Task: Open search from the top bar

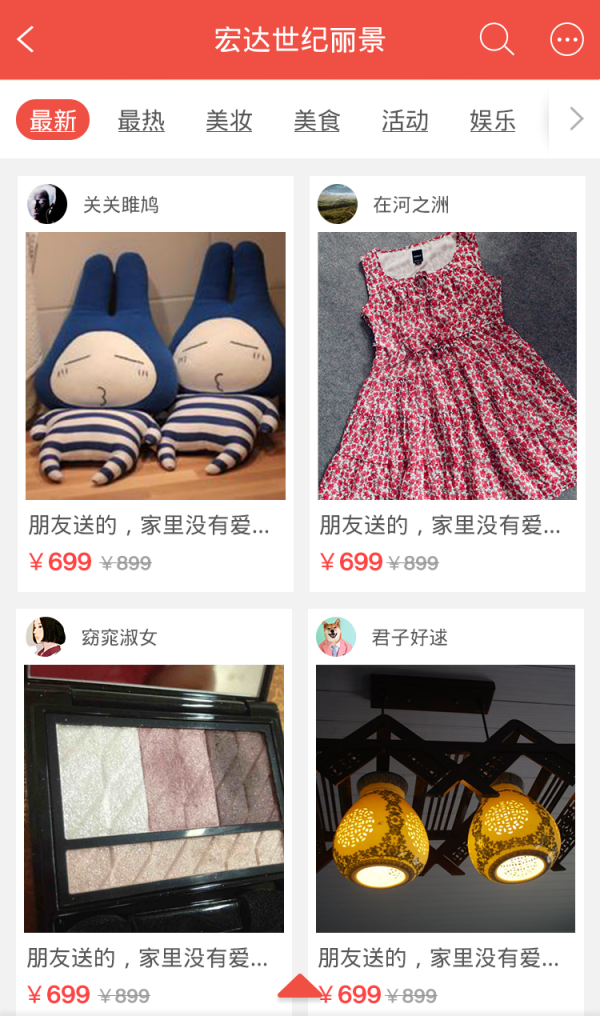Action: (x=496, y=40)
